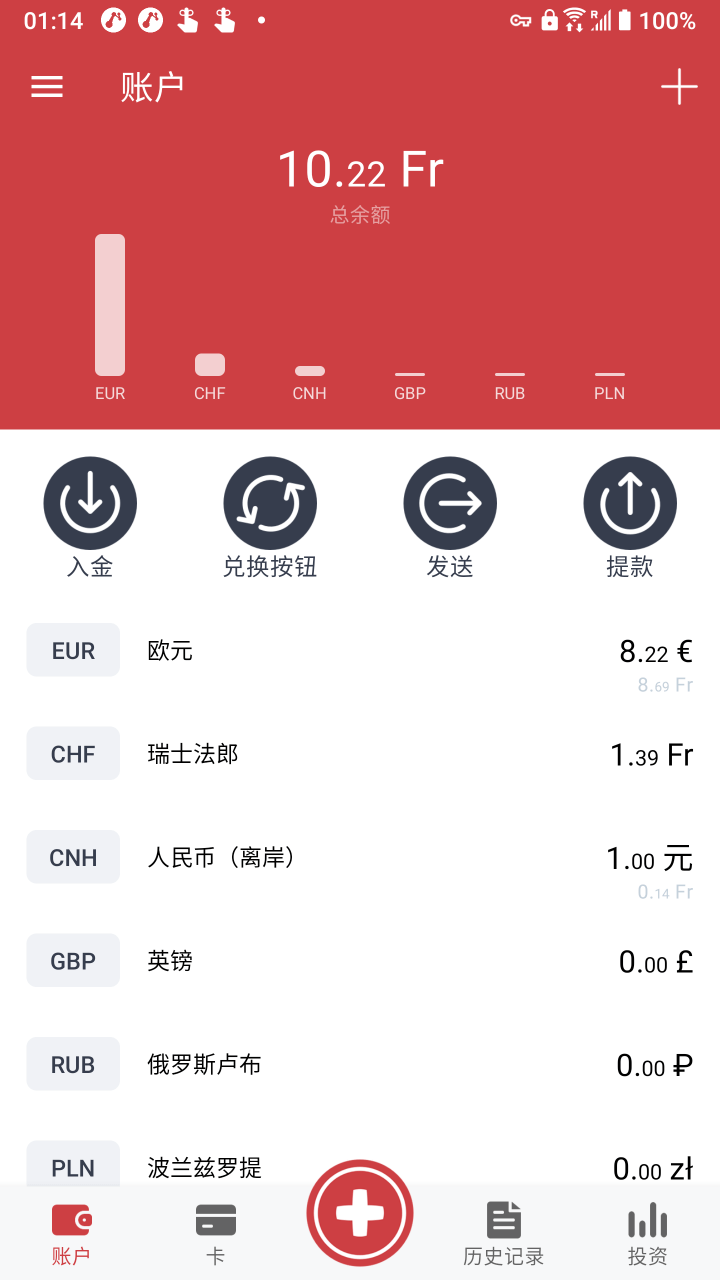
Task: Open the 兑换按钮 currency exchange
Action: click(x=270, y=518)
